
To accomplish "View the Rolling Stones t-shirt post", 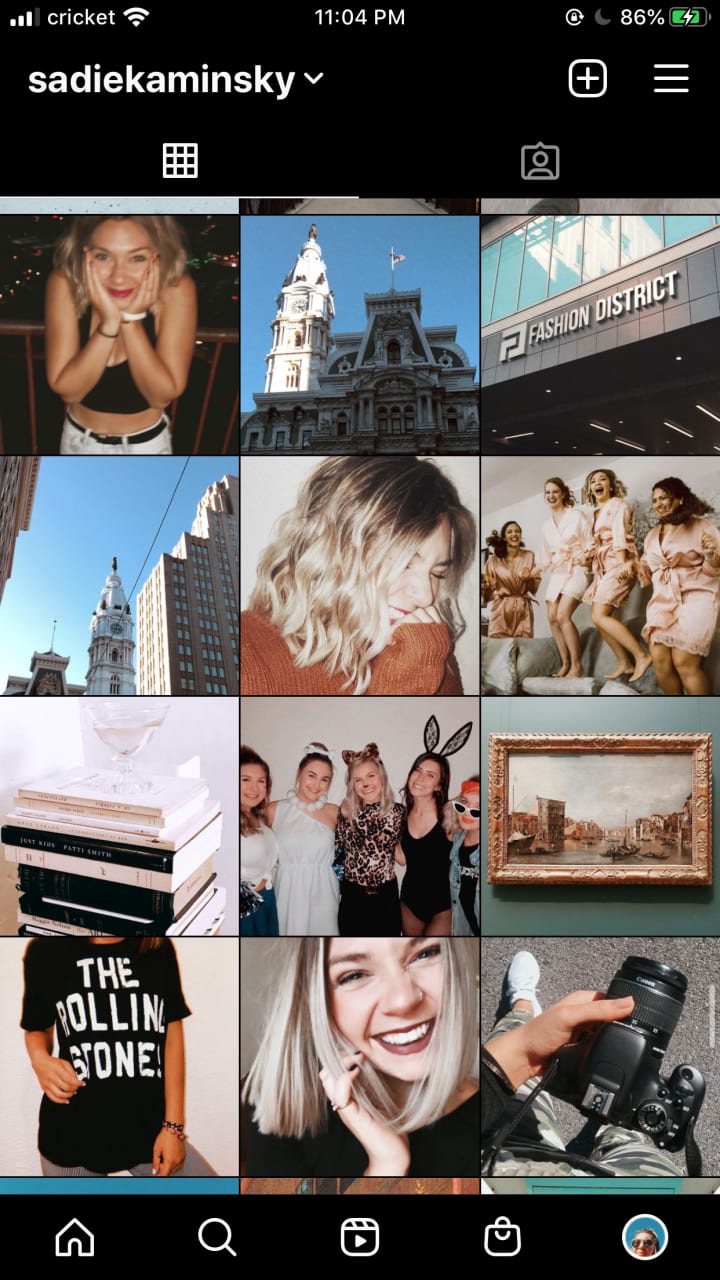I will point(119,1056).
